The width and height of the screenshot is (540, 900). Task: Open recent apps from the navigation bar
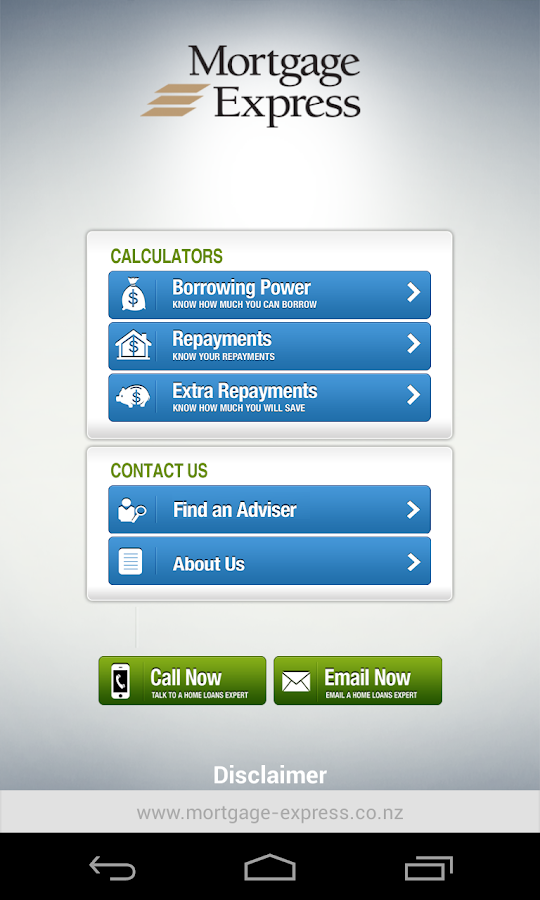(428, 867)
